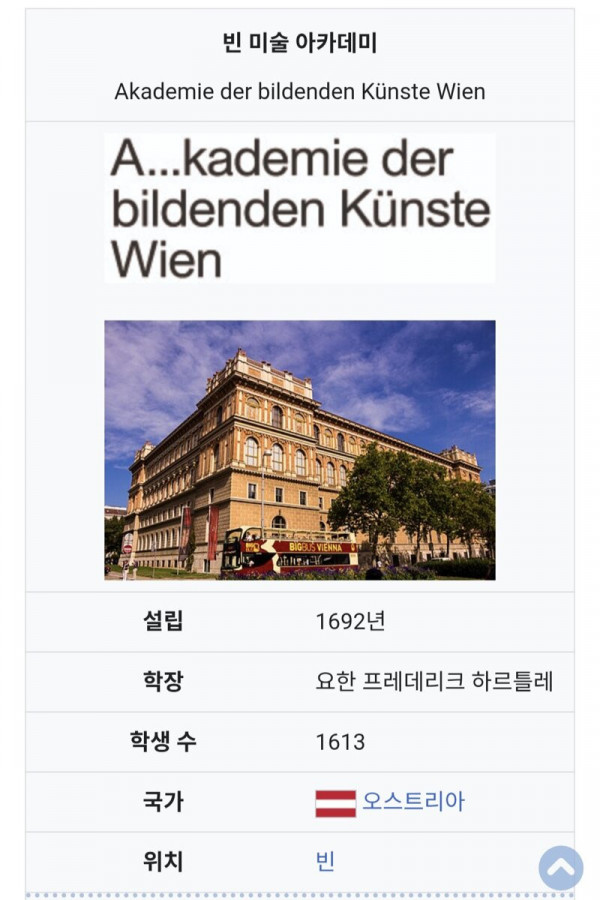Image resolution: width=600 pixels, height=900 pixels.
Task: Open the academy building photo
Action: 299,450
